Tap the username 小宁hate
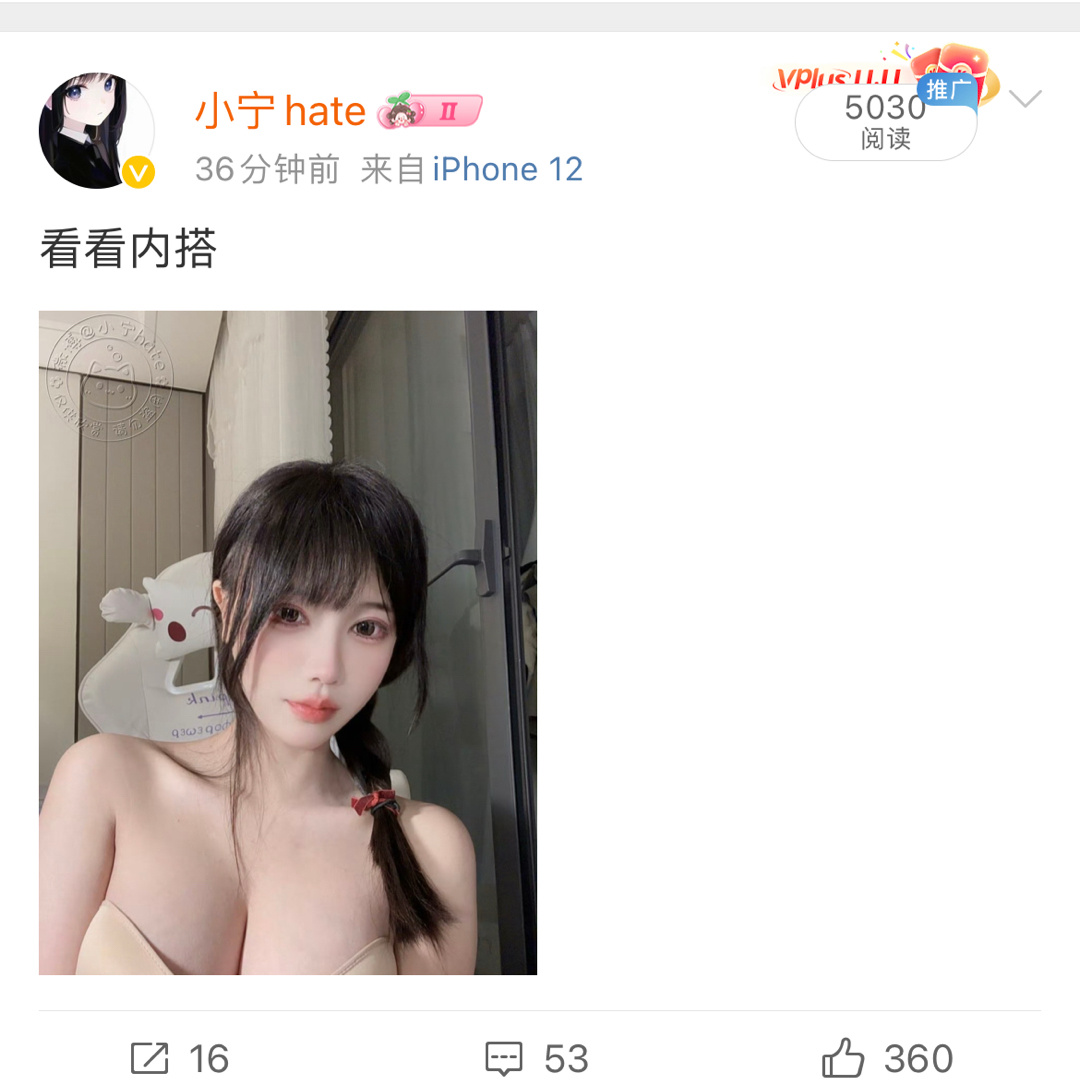 (x=280, y=111)
